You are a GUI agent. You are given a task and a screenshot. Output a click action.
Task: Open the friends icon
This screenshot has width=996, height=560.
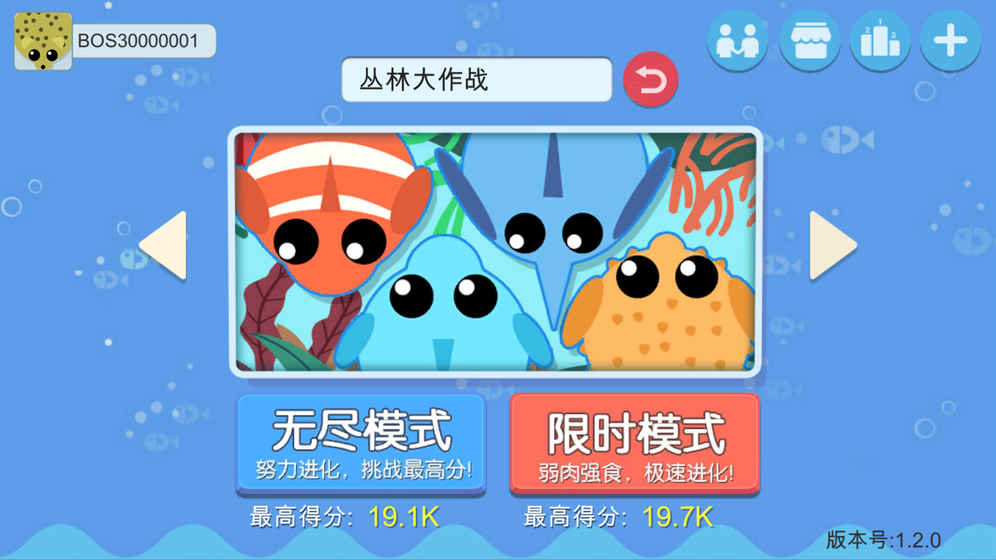click(x=737, y=41)
